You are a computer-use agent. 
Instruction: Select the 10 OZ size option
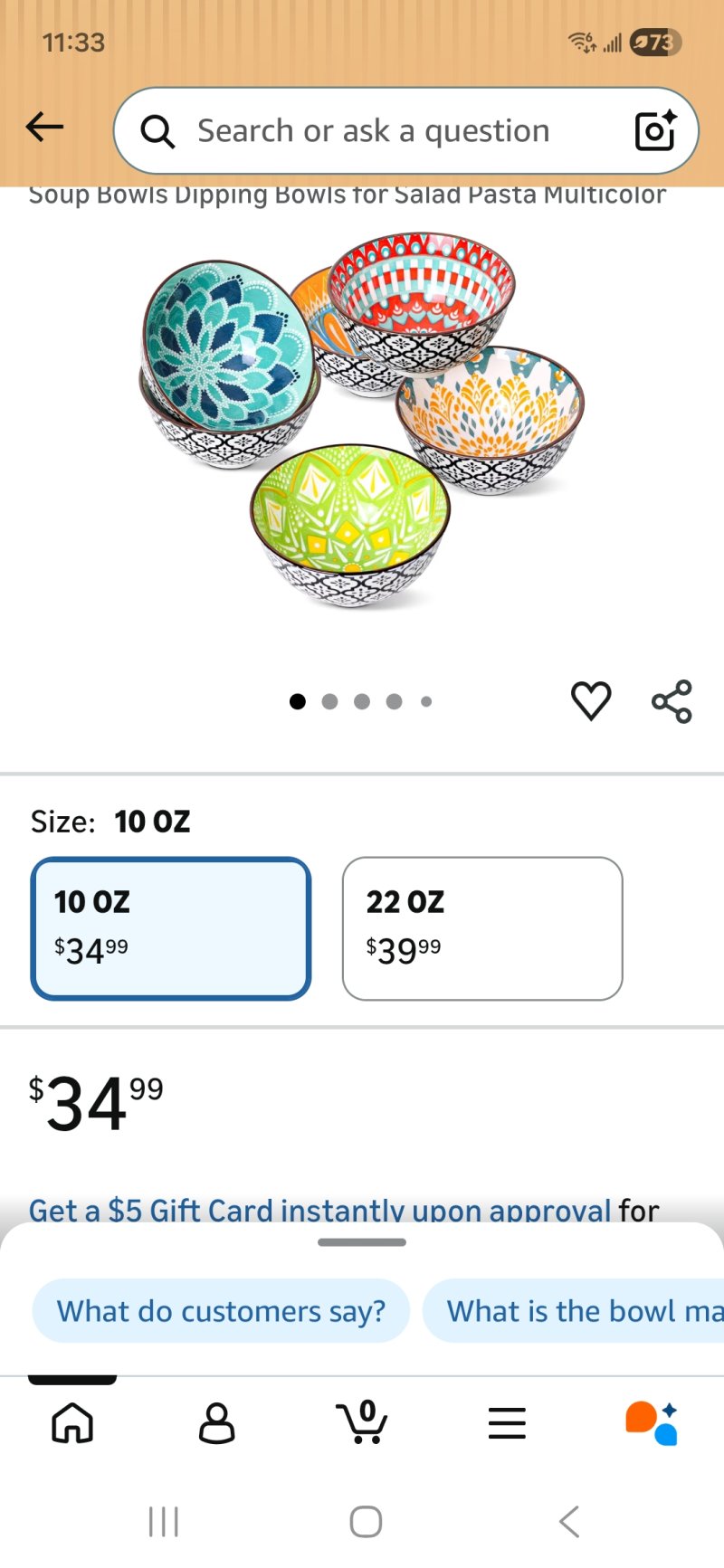point(171,928)
